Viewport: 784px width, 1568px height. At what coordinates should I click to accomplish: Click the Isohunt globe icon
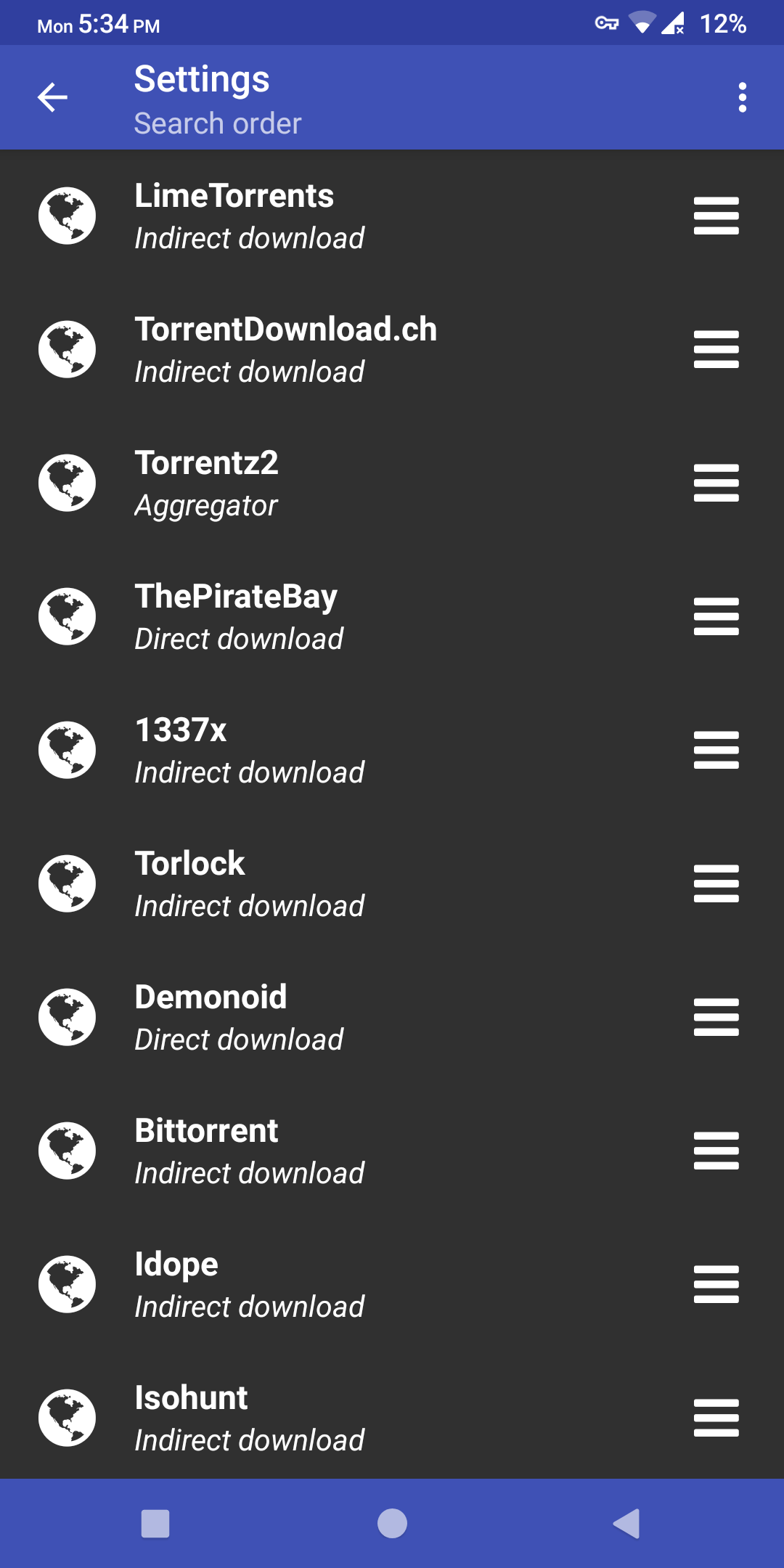[67, 1416]
